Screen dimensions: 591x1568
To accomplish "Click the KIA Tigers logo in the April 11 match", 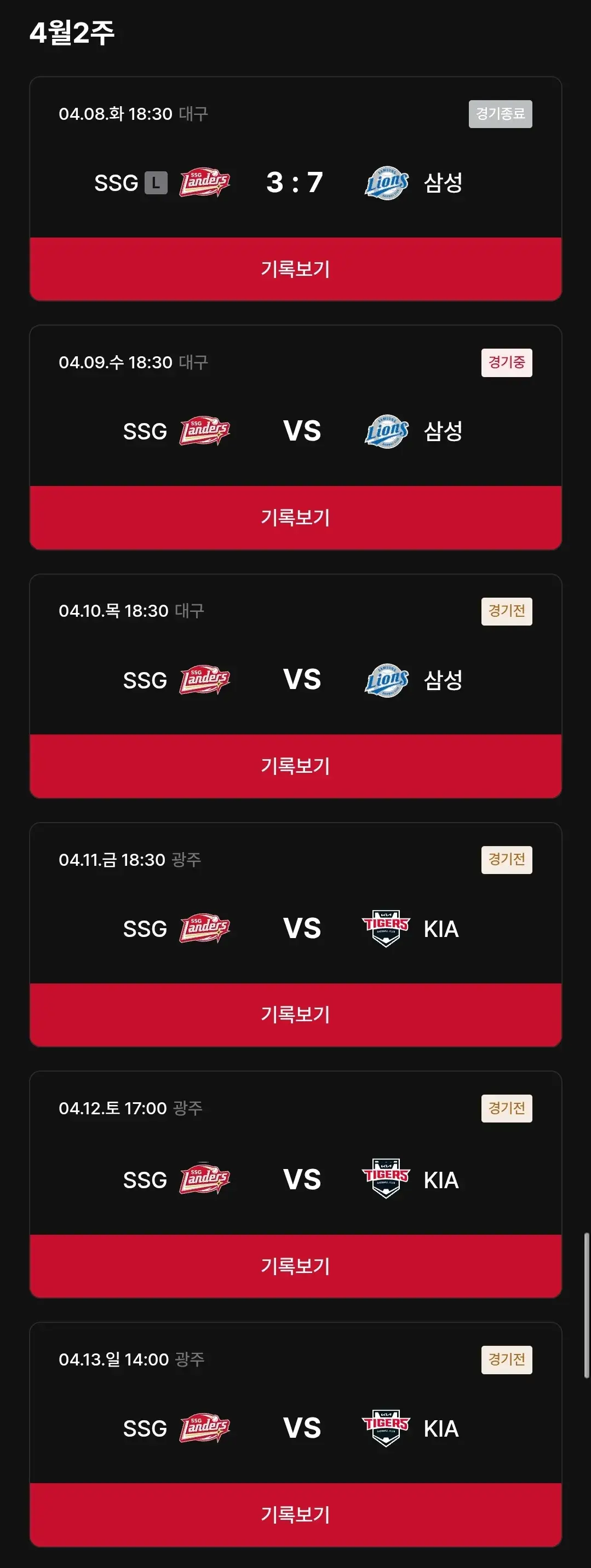I will (385, 928).
